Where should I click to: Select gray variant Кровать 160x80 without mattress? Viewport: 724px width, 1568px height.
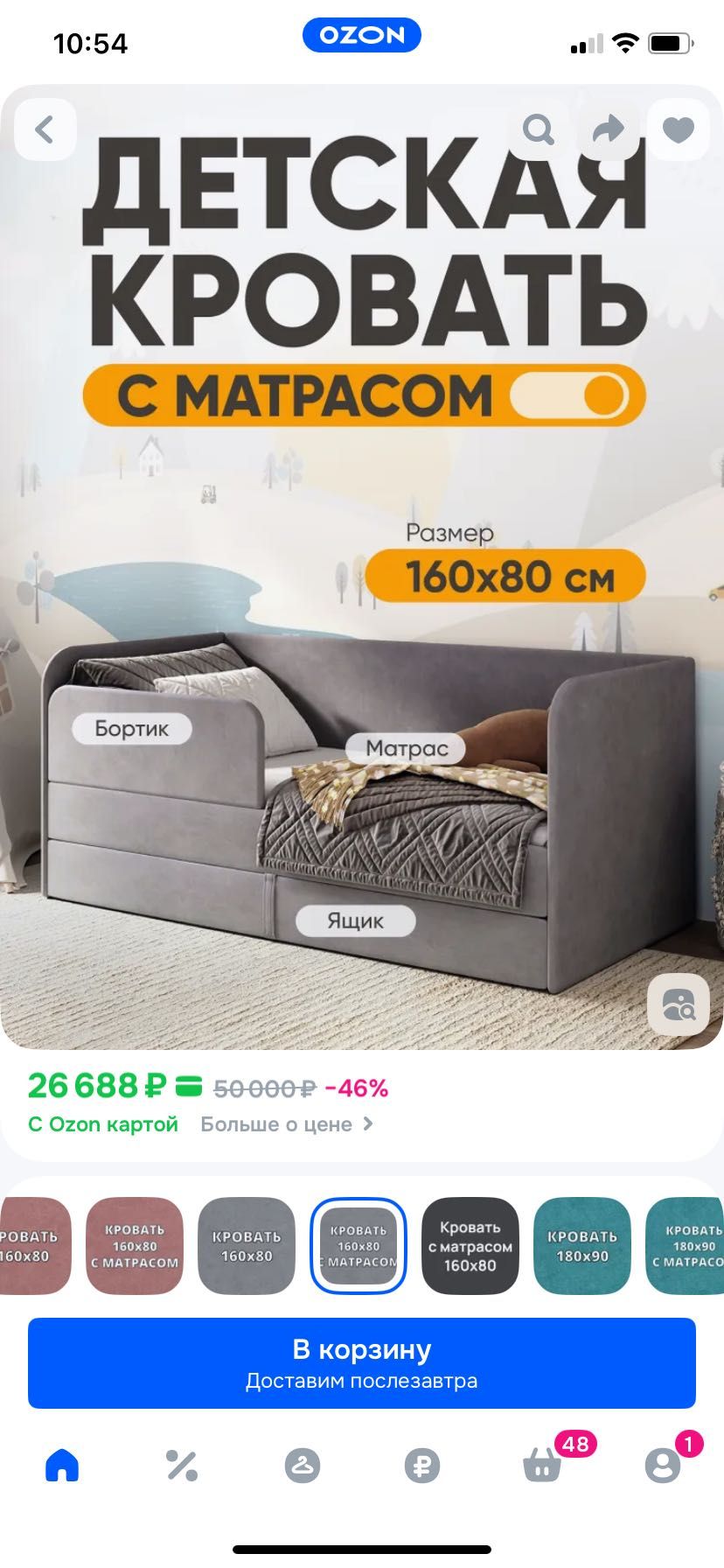(x=247, y=1246)
